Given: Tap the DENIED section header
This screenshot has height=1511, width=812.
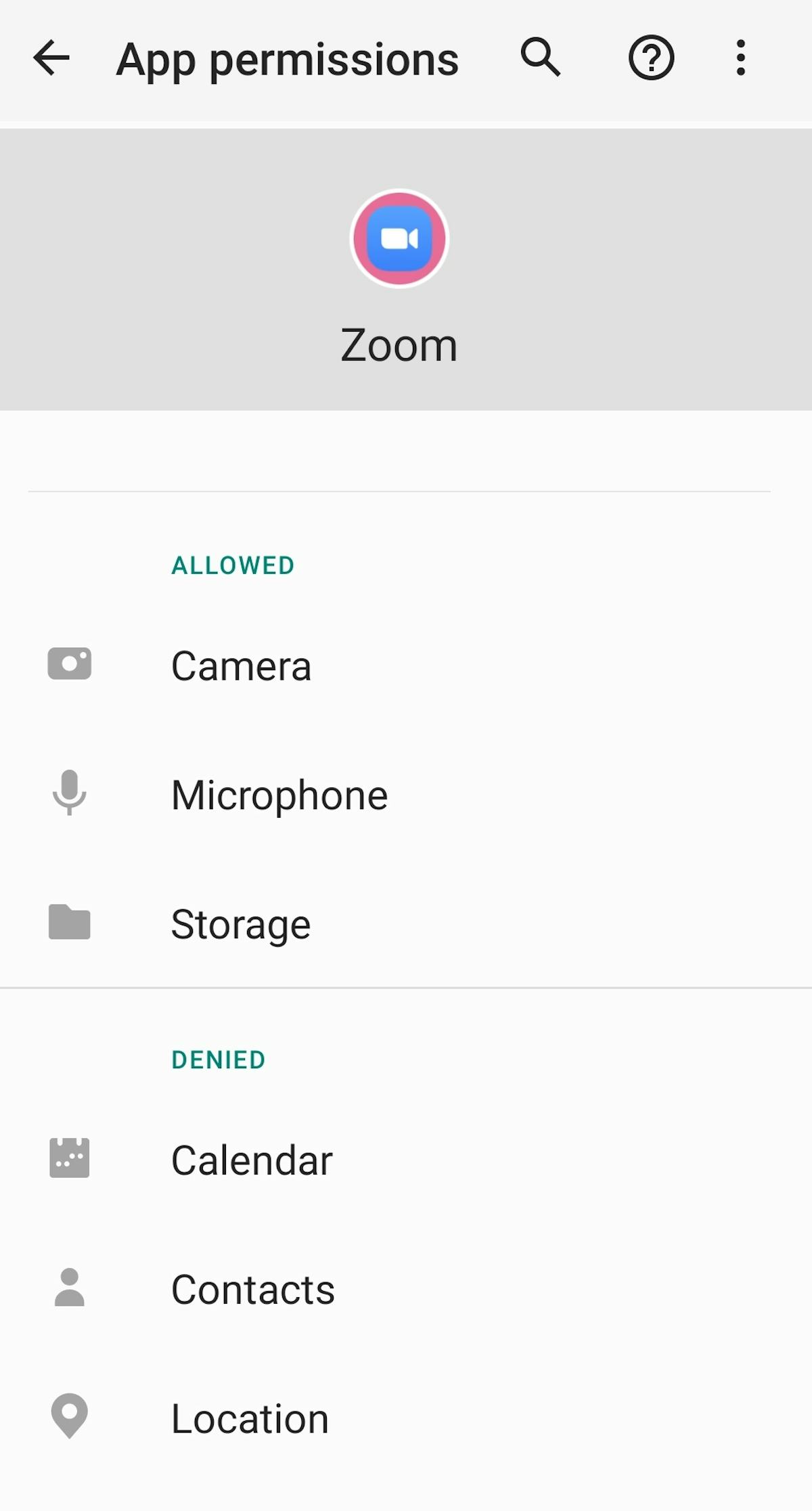Looking at the screenshot, I should click(217, 1059).
